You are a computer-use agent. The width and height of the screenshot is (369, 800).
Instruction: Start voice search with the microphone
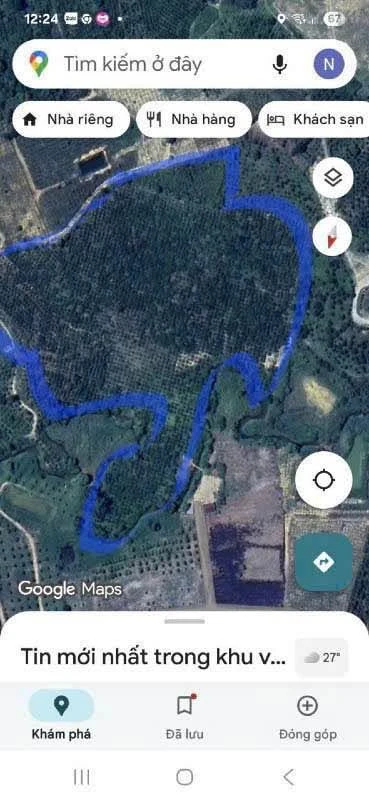pos(279,64)
